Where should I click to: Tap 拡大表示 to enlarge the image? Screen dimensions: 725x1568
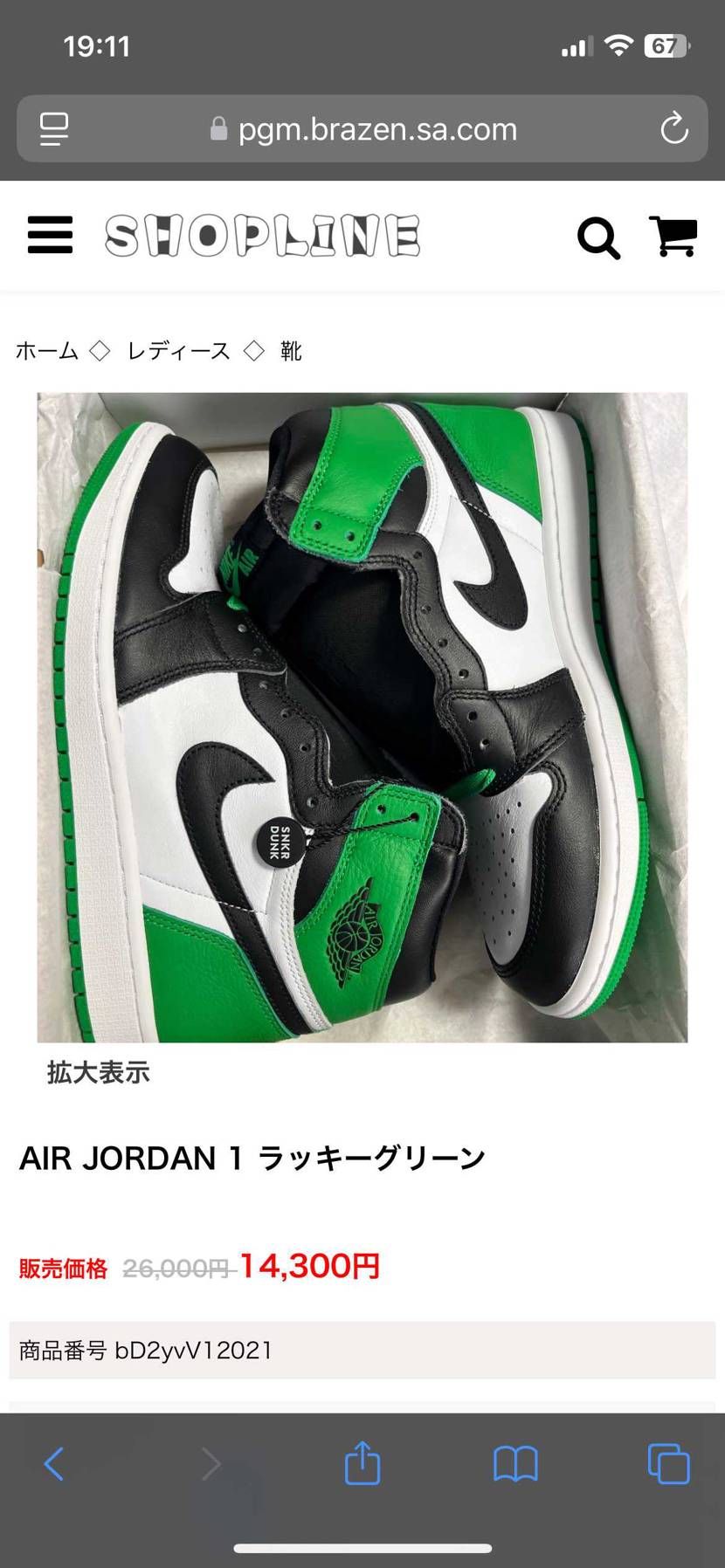tap(99, 1072)
